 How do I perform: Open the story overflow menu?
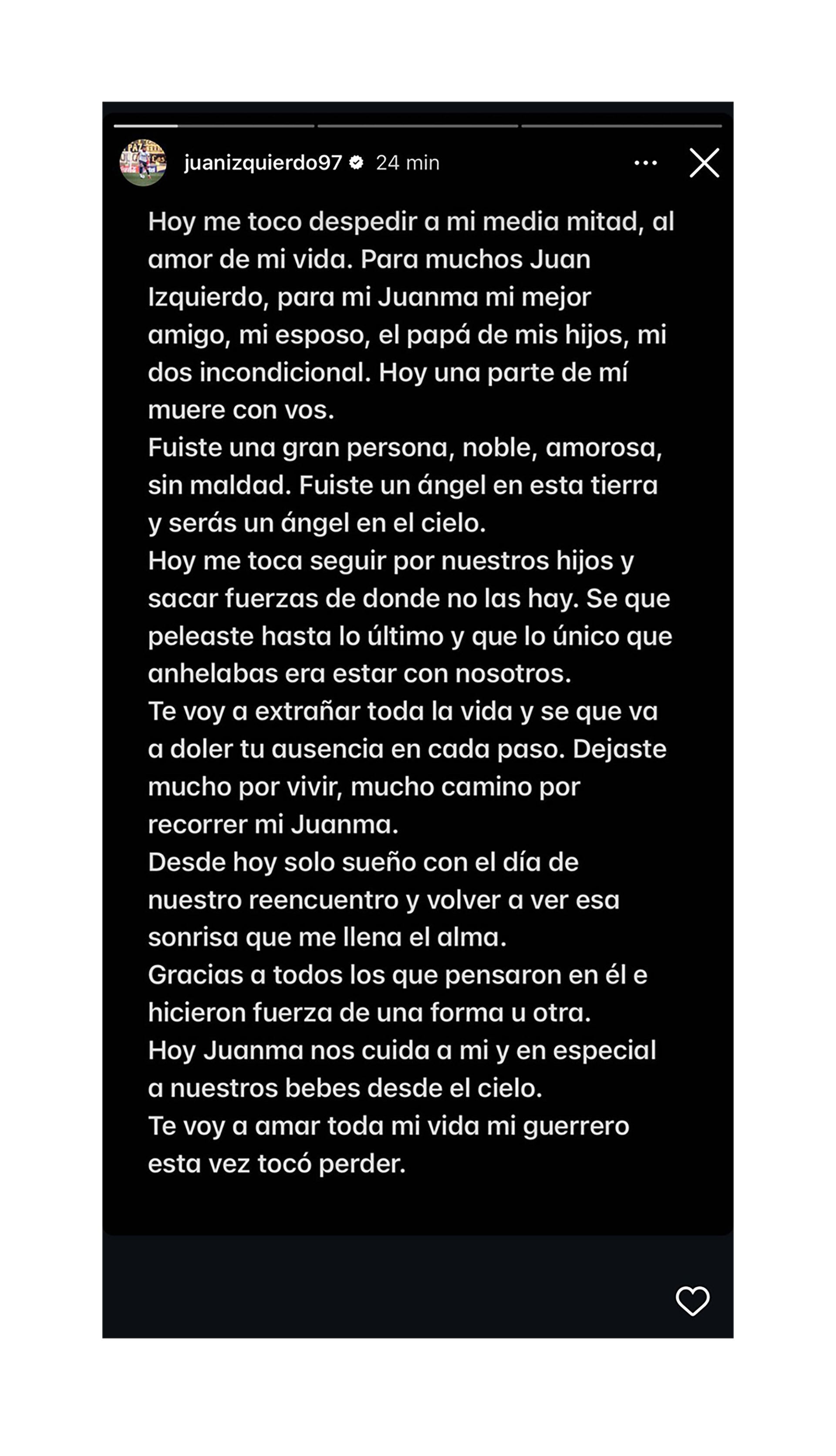point(645,163)
